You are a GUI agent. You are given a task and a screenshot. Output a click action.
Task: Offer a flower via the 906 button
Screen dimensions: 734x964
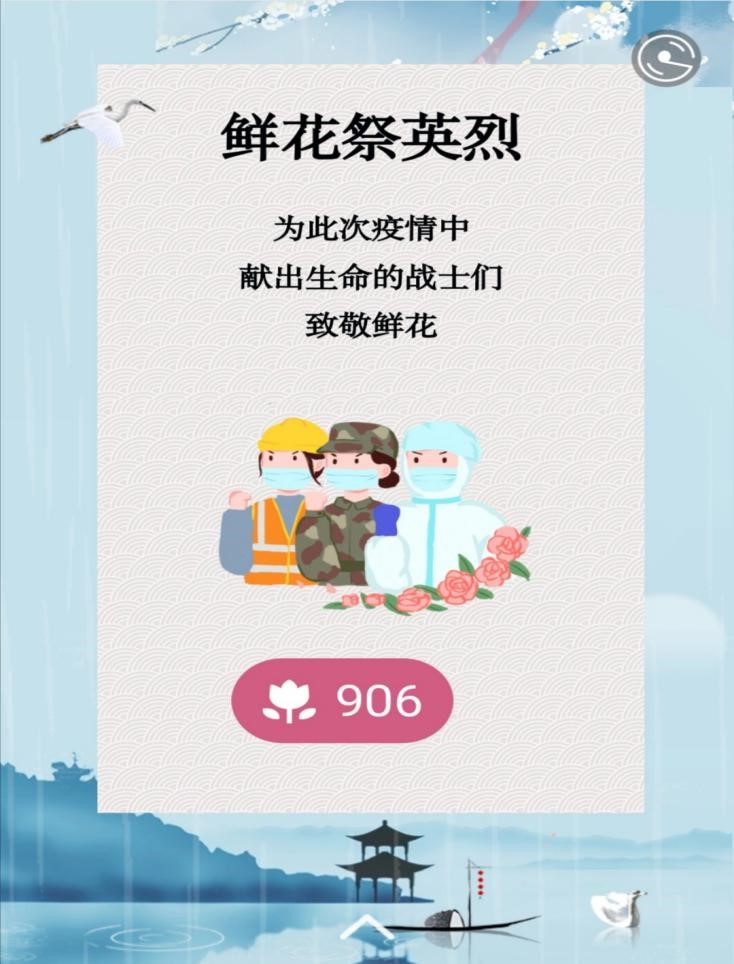(x=342, y=701)
